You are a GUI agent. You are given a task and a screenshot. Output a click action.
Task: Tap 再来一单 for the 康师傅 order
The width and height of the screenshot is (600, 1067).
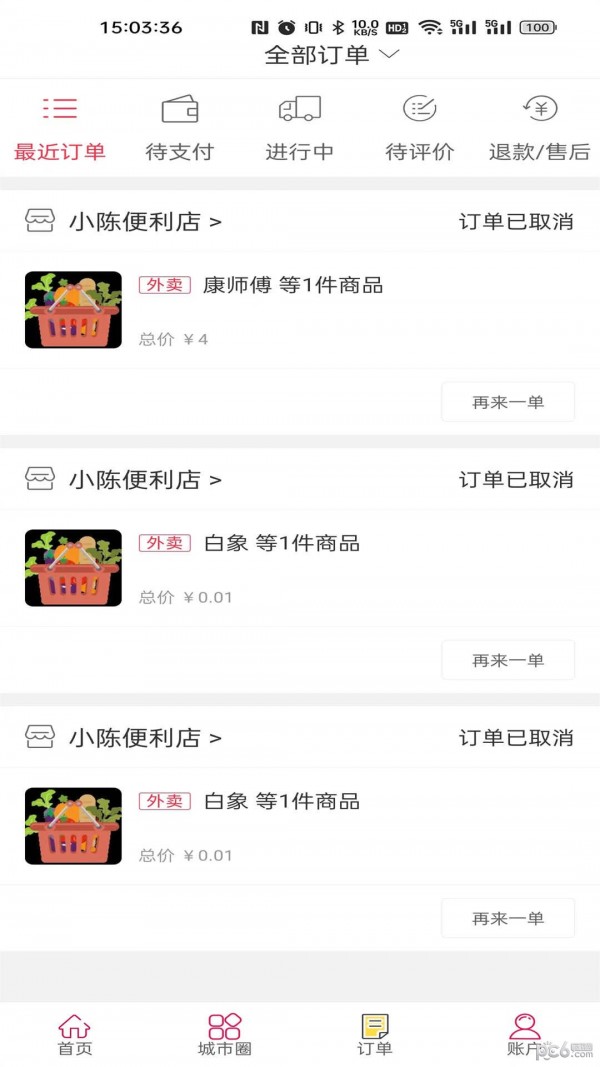click(508, 401)
